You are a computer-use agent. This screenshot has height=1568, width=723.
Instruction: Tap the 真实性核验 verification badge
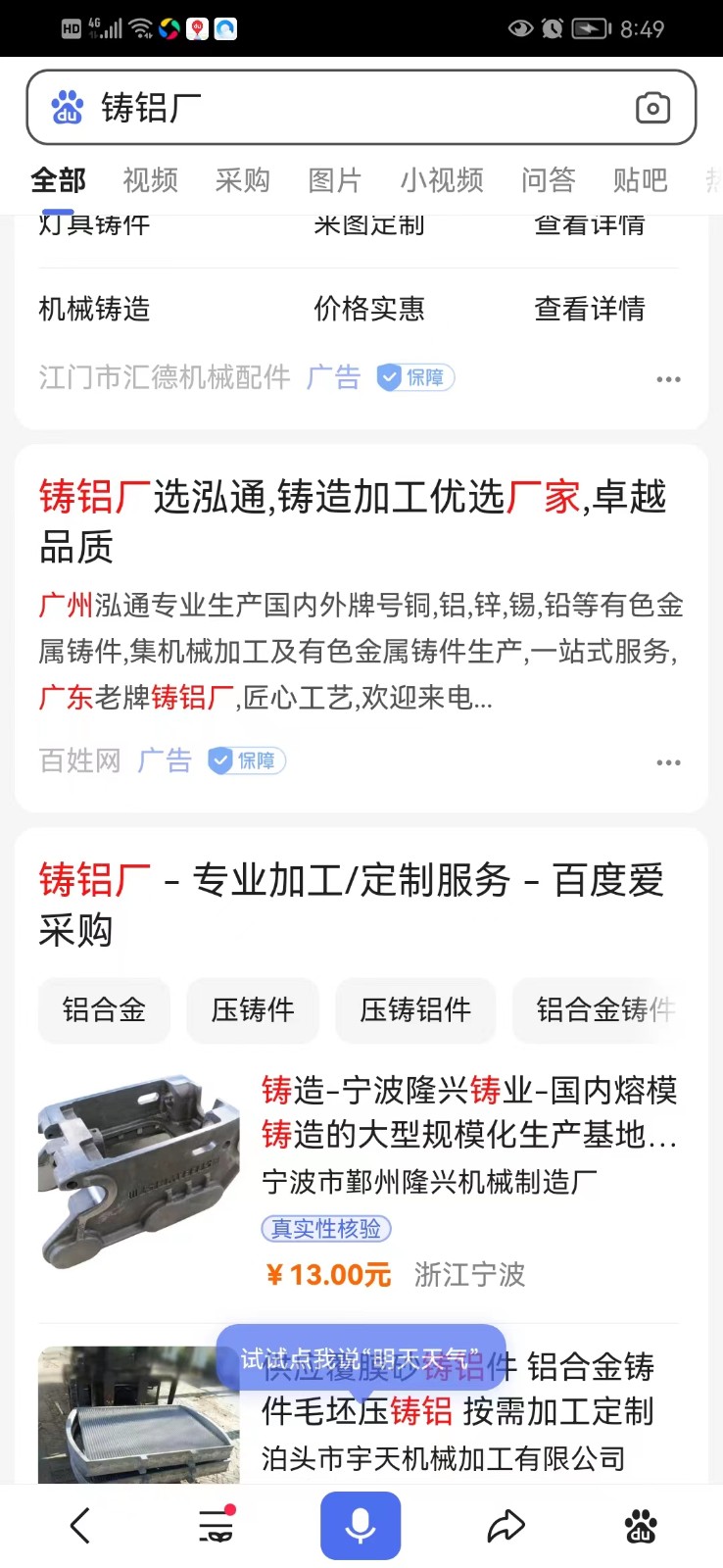[324, 1228]
